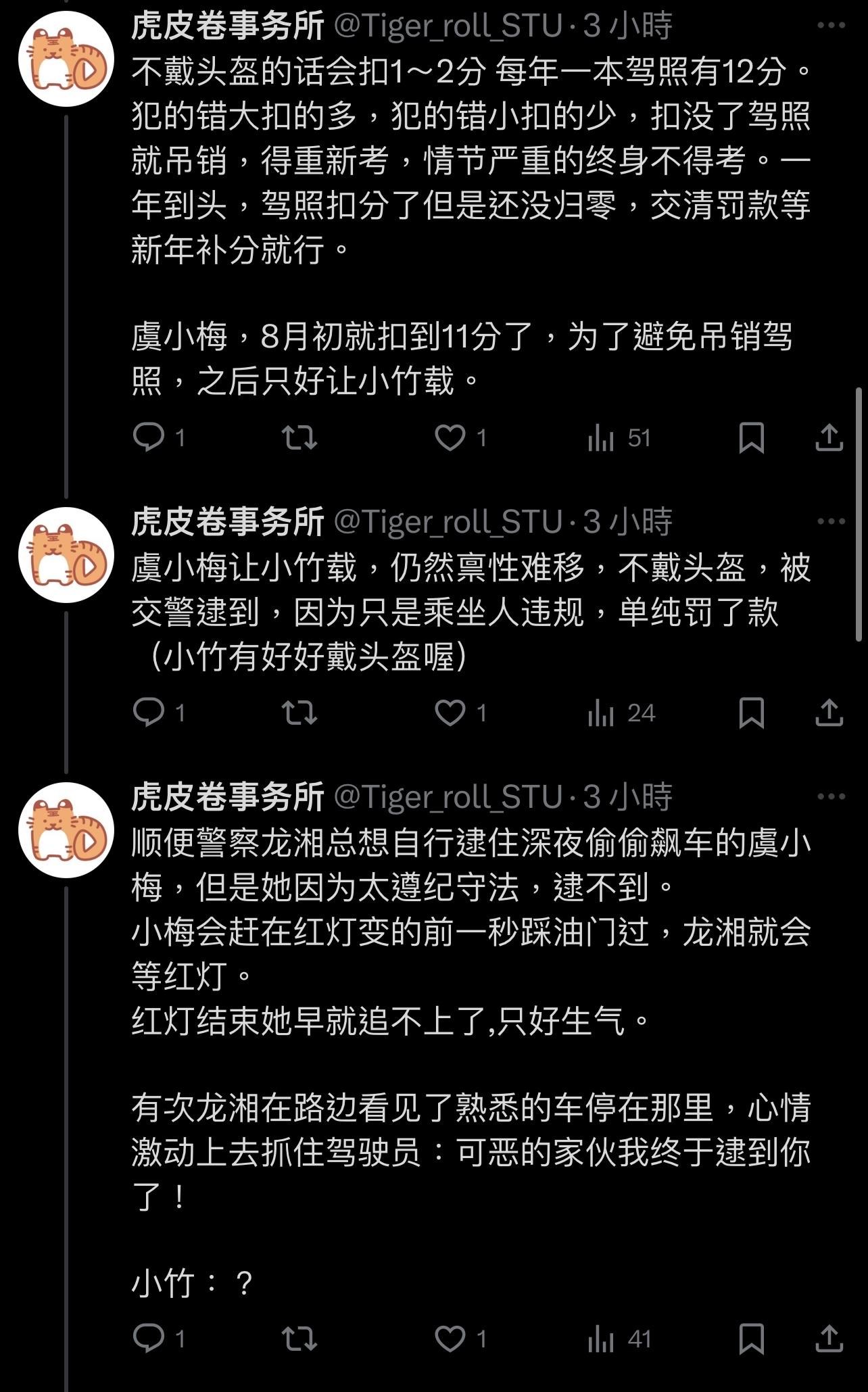Open overflow menu on the 虞小梅让小竹载 tweet
The image size is (868, 1392).
click(831, 521)
